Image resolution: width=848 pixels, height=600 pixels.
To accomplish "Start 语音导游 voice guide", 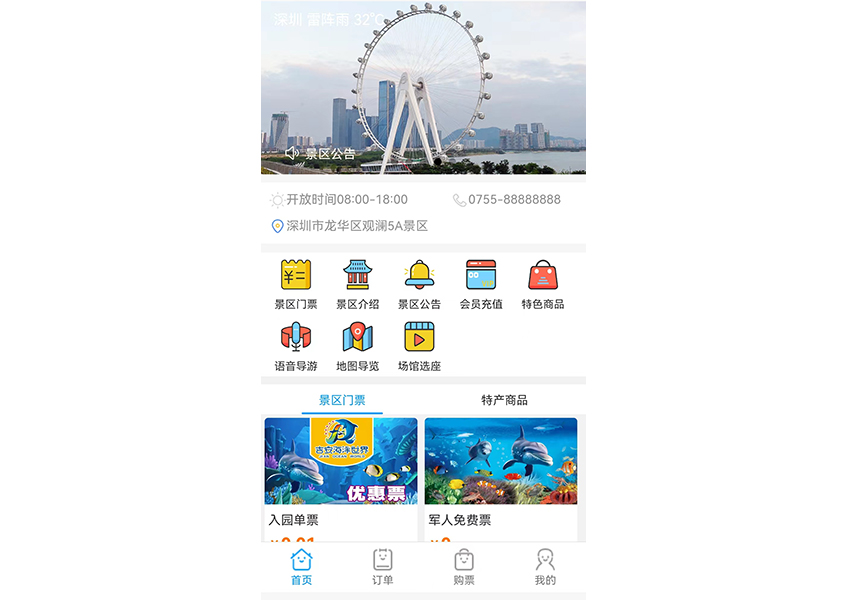I will [x=296, y=346].
